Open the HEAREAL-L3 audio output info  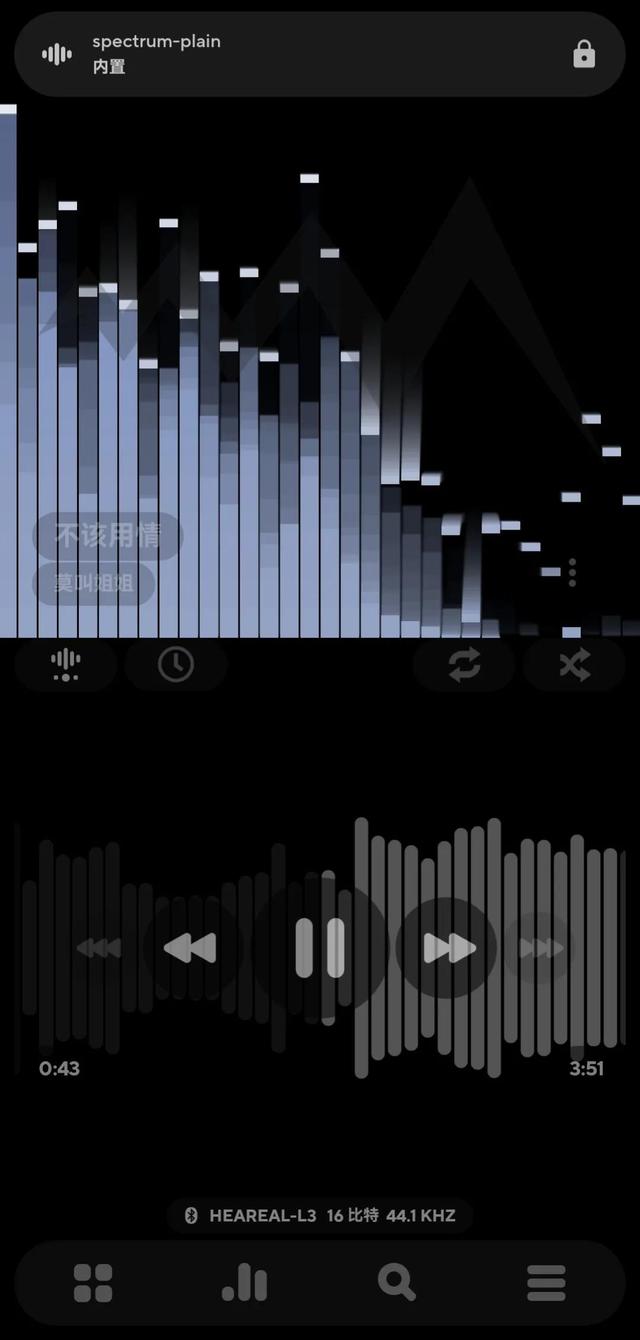pyautogui.click(x=320, y=1216)
